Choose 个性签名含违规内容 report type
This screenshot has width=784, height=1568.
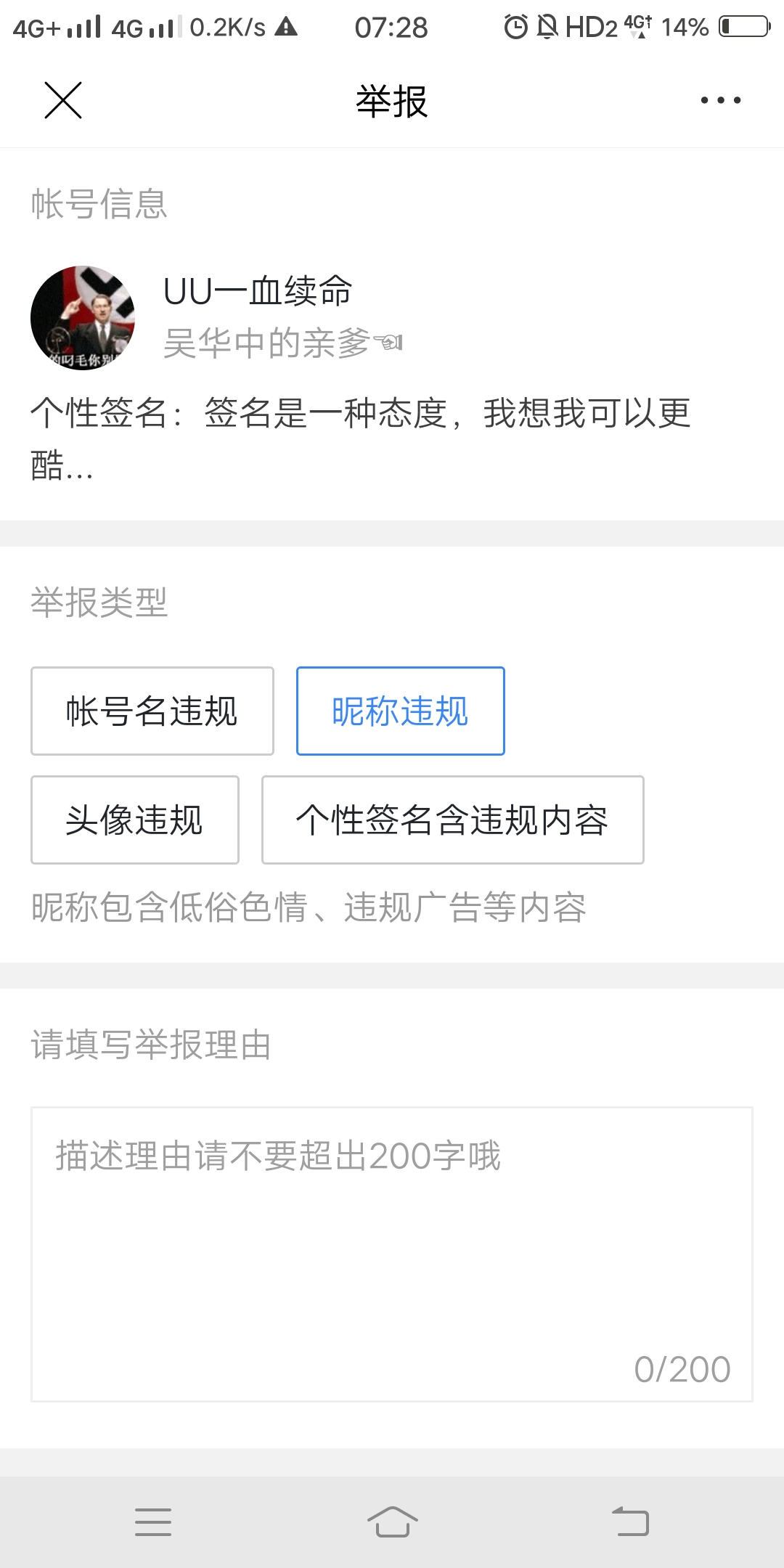[x=452, y=820]
